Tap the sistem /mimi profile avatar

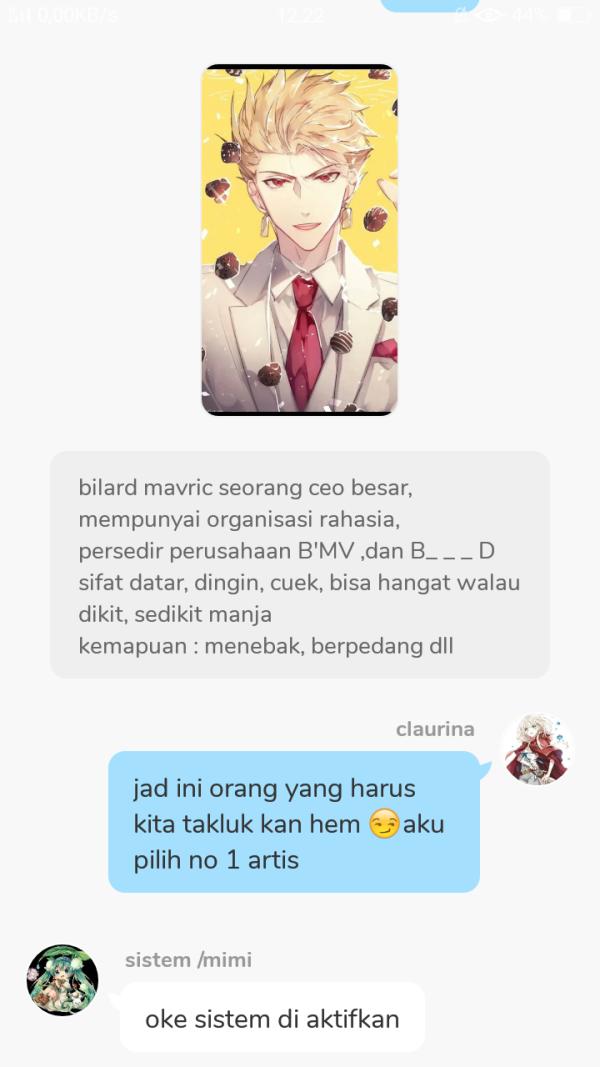click(x=62, y=980)
